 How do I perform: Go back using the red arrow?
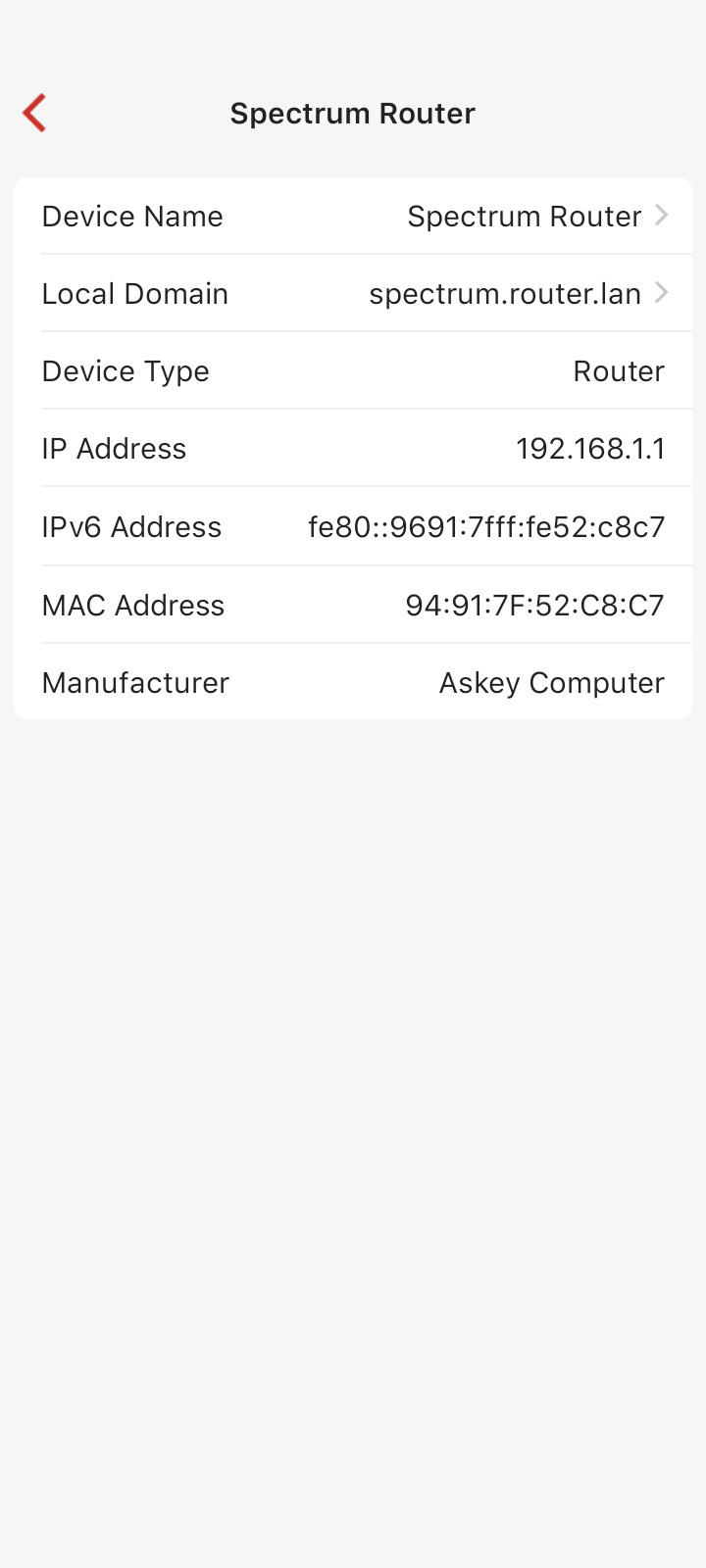(x=35, y=113)
